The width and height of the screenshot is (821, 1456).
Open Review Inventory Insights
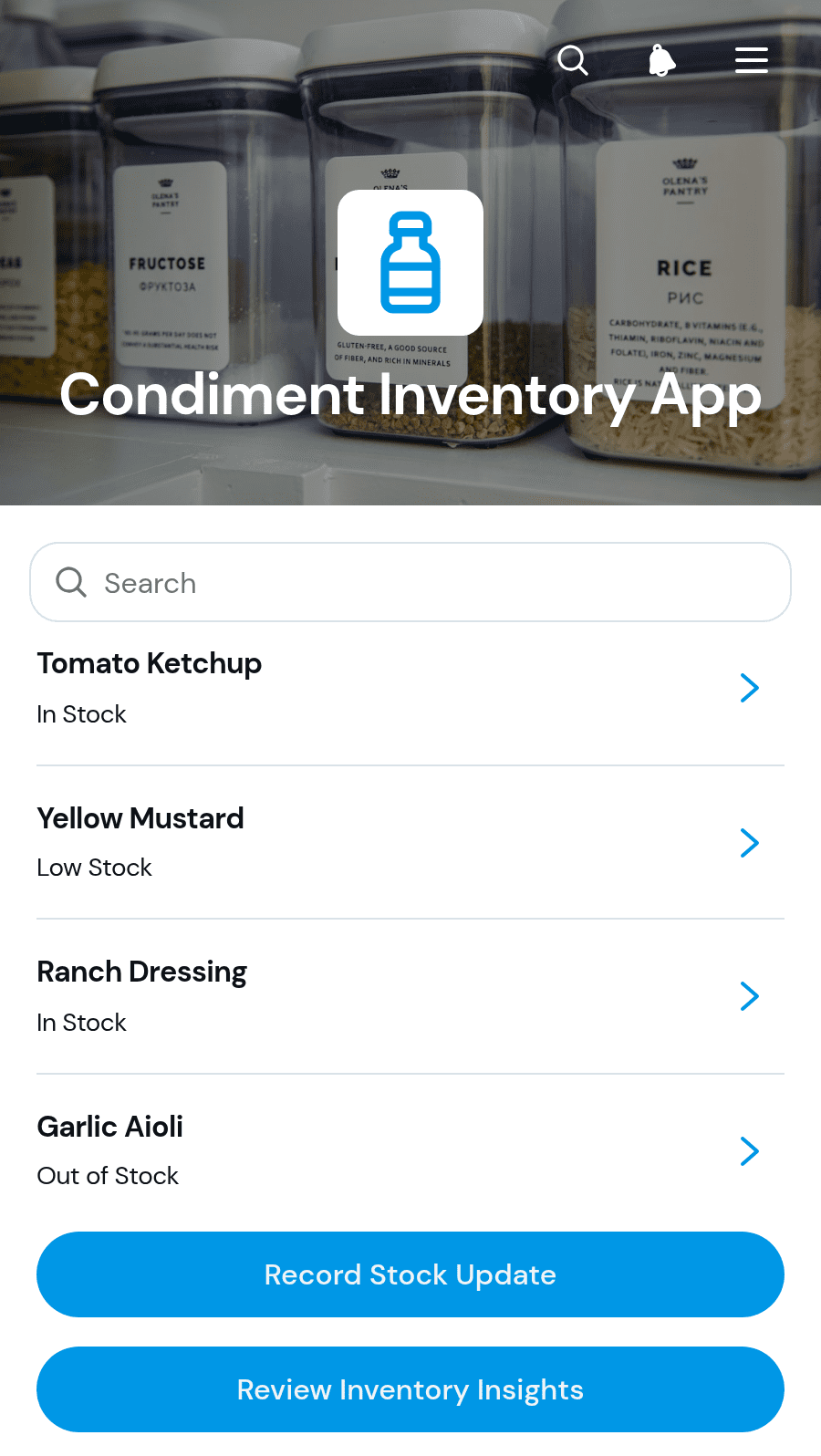(x=410, y=1389)
